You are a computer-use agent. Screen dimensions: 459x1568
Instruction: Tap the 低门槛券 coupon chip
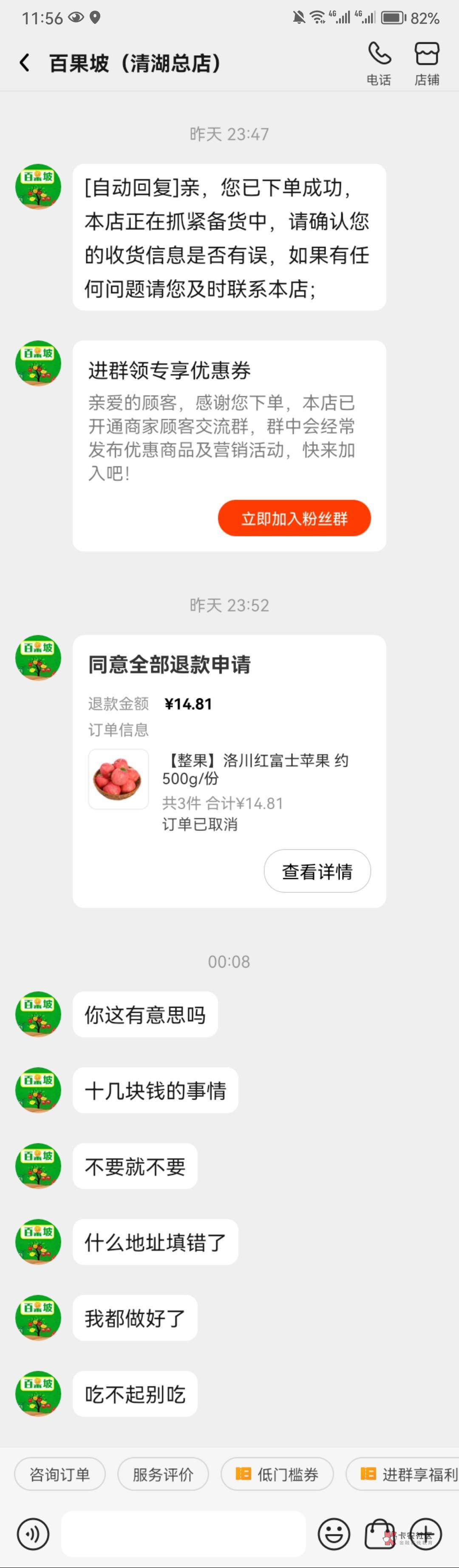coord(277,1474)
